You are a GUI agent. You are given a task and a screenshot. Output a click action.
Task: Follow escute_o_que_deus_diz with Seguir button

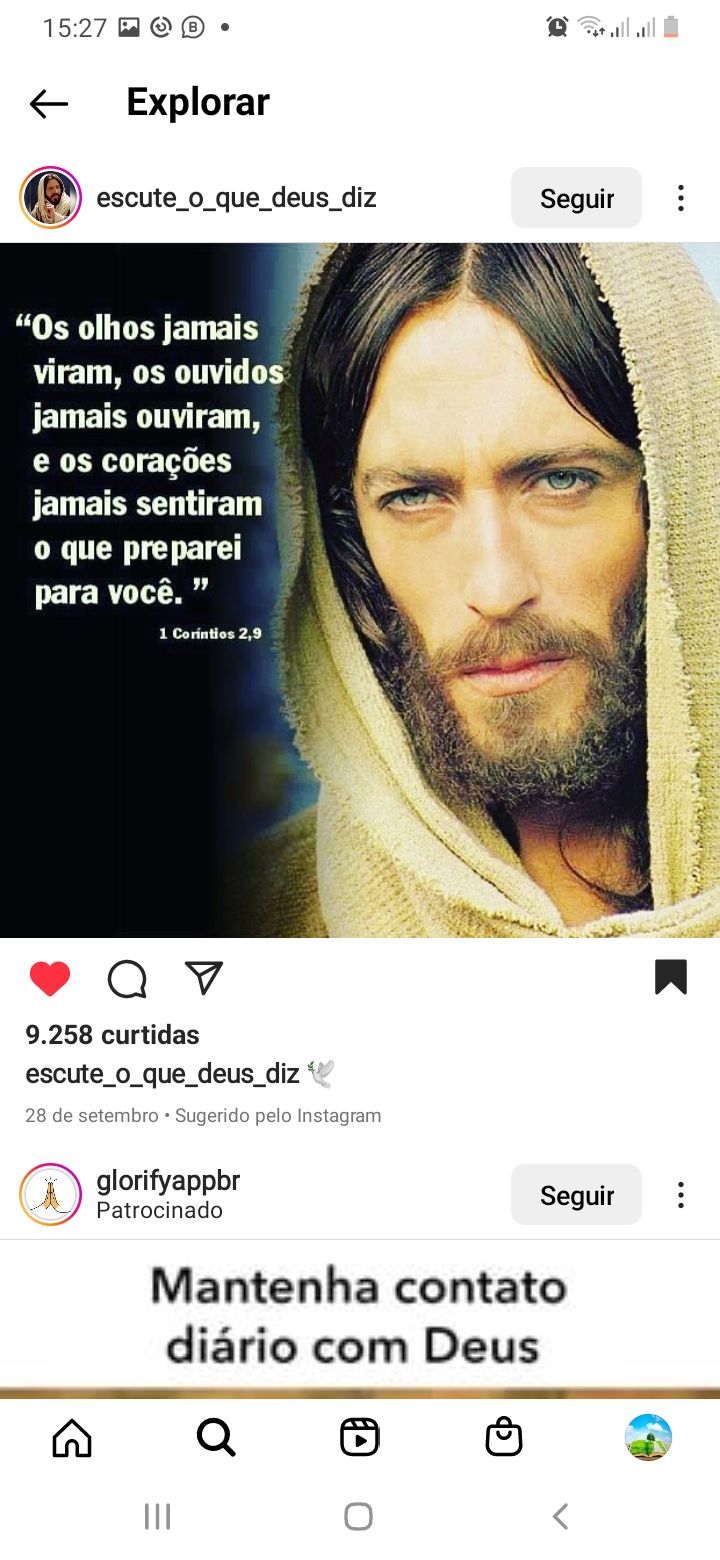576,198
